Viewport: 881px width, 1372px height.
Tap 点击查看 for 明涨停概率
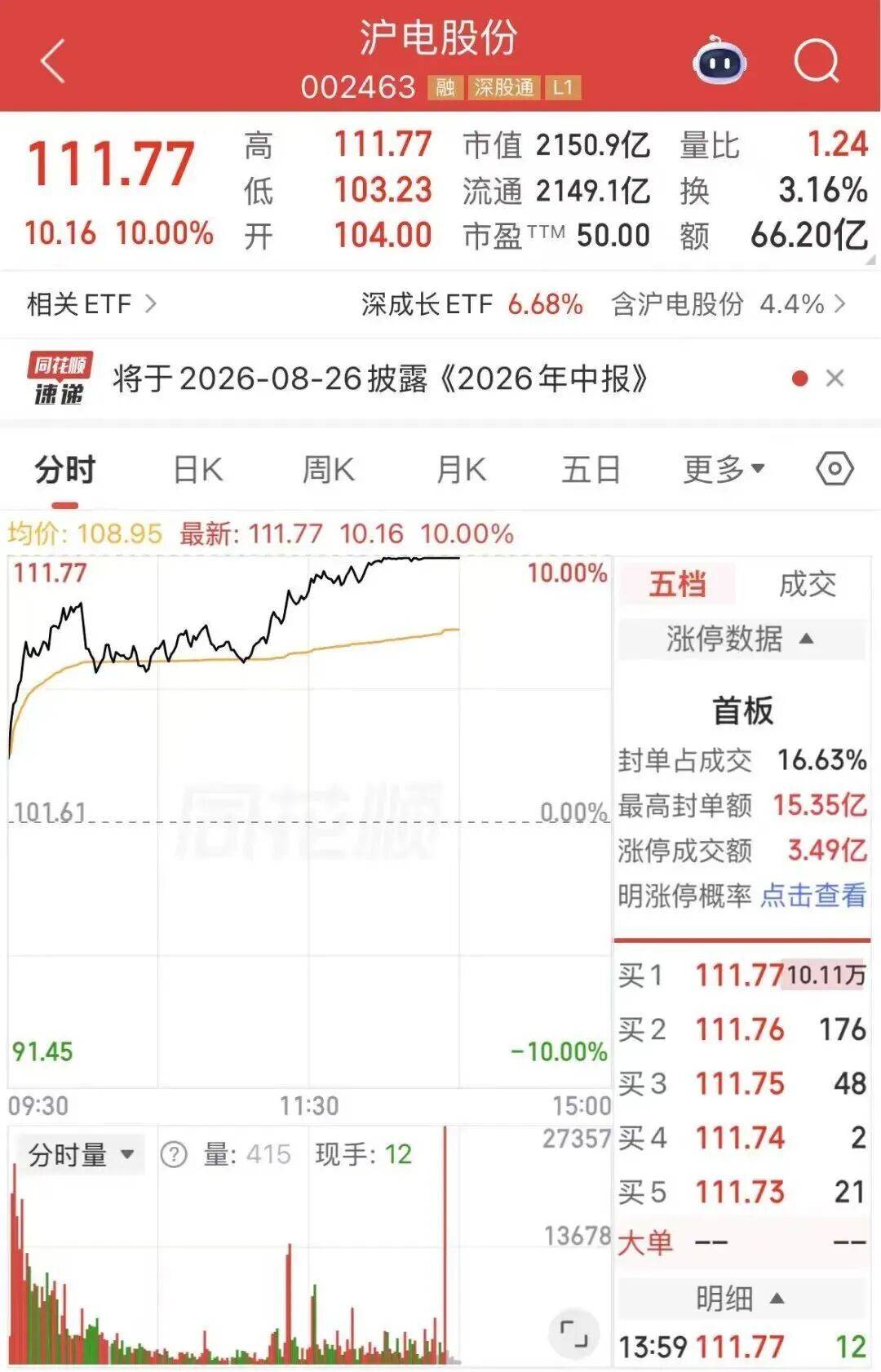pos(812,896)
